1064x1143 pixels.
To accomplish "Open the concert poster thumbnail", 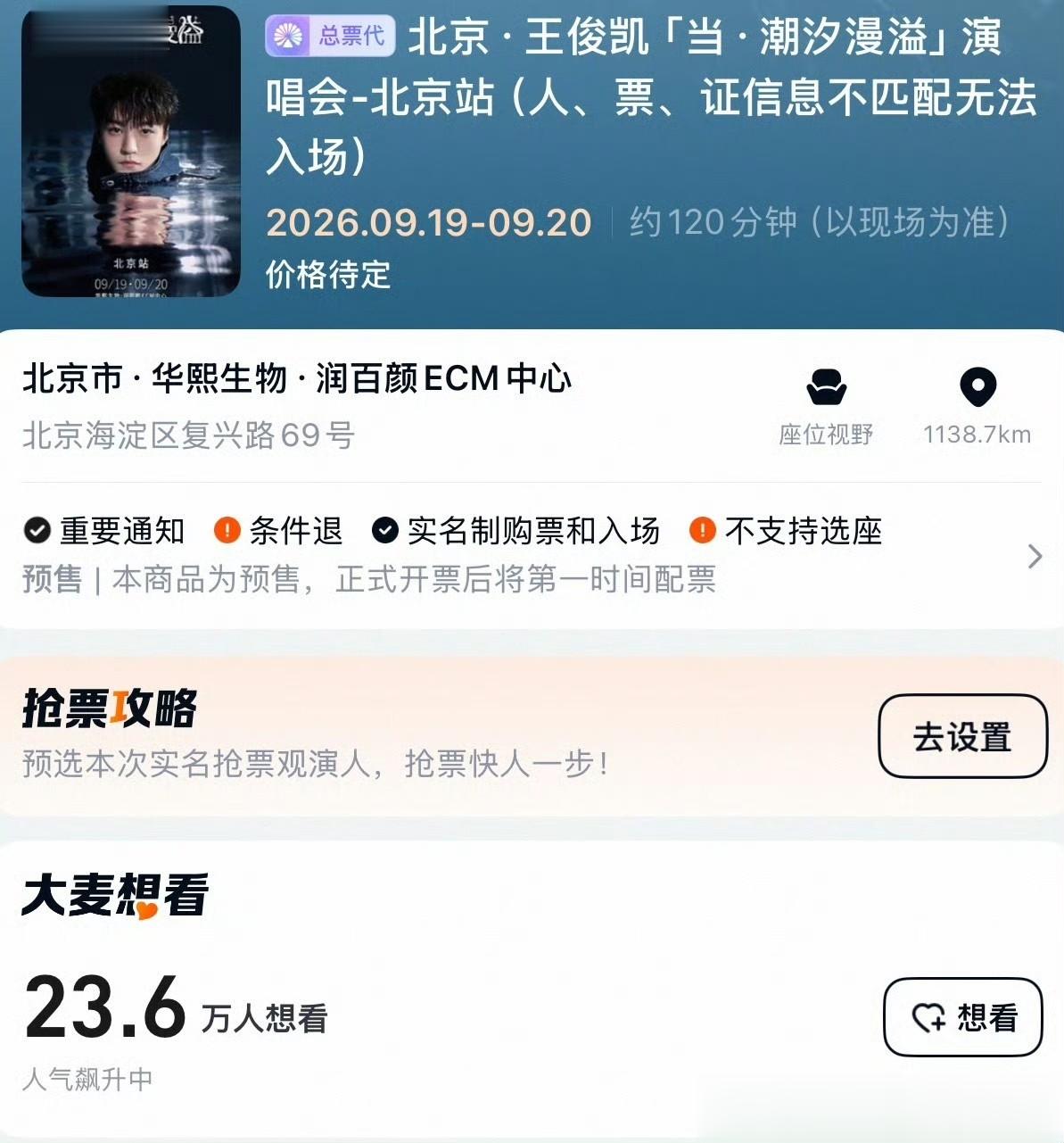I will coord(131,151).
